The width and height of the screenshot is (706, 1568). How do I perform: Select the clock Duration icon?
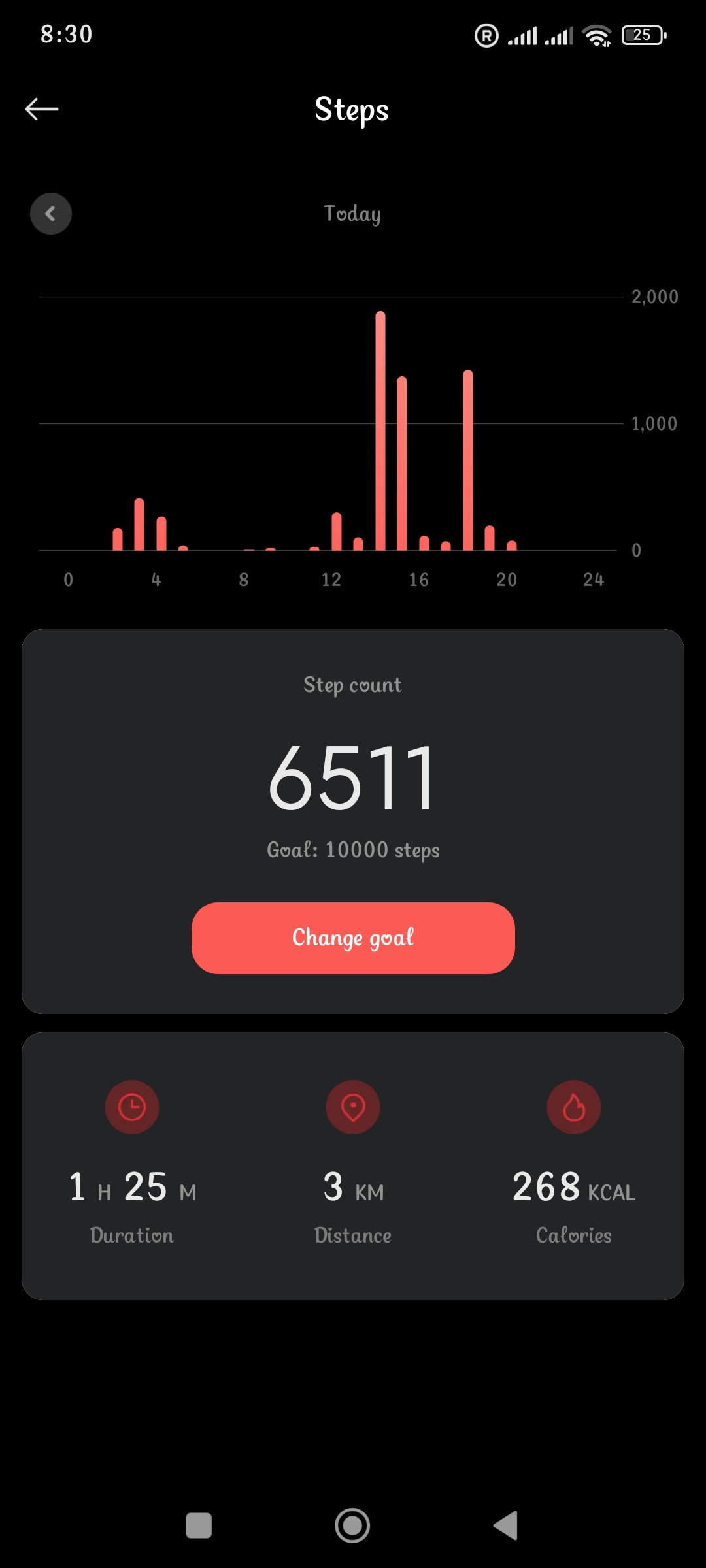pyautogui.click(x=131, y=1105)
